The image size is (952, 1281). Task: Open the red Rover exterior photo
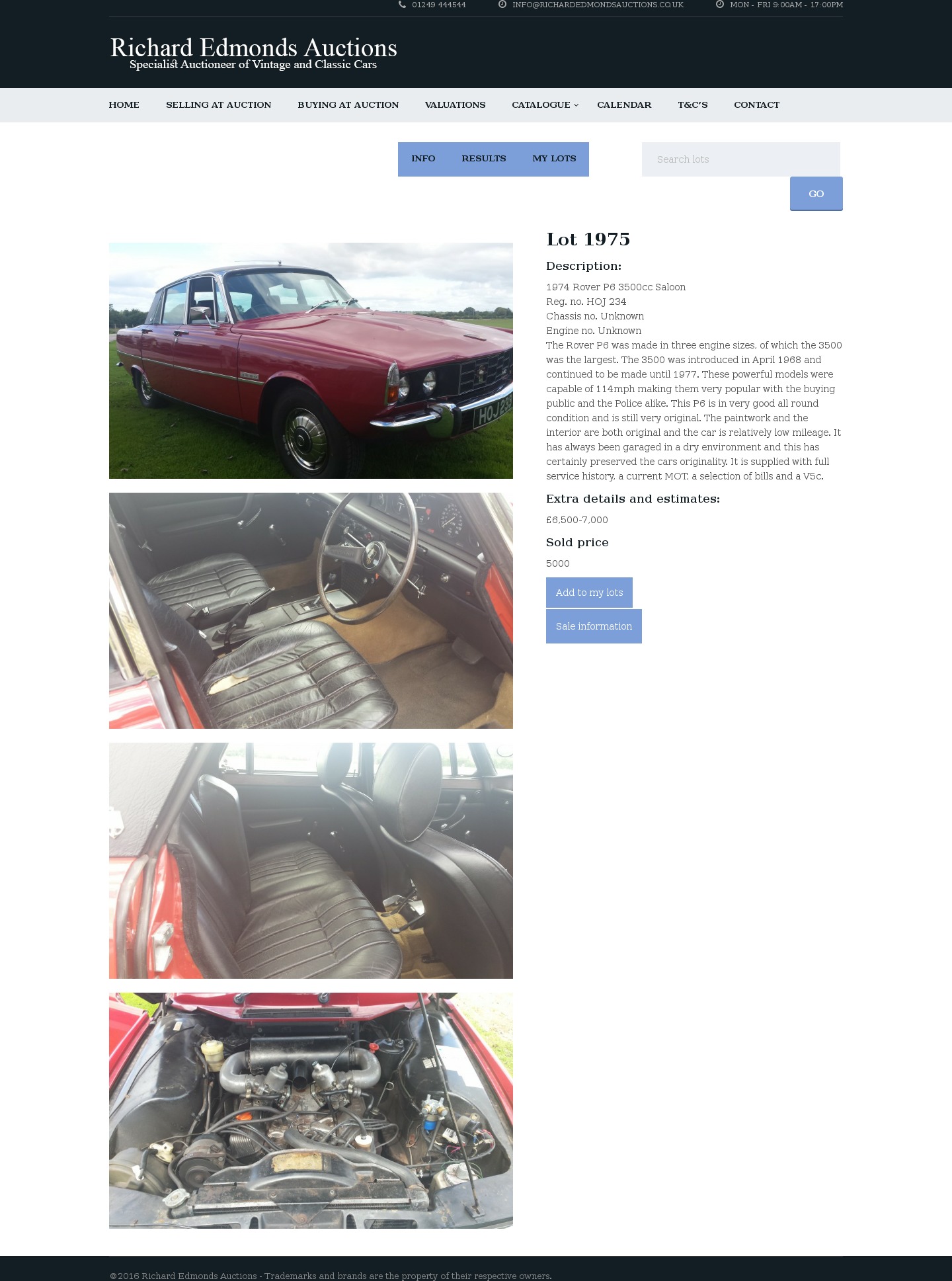[x=311, y=360]
